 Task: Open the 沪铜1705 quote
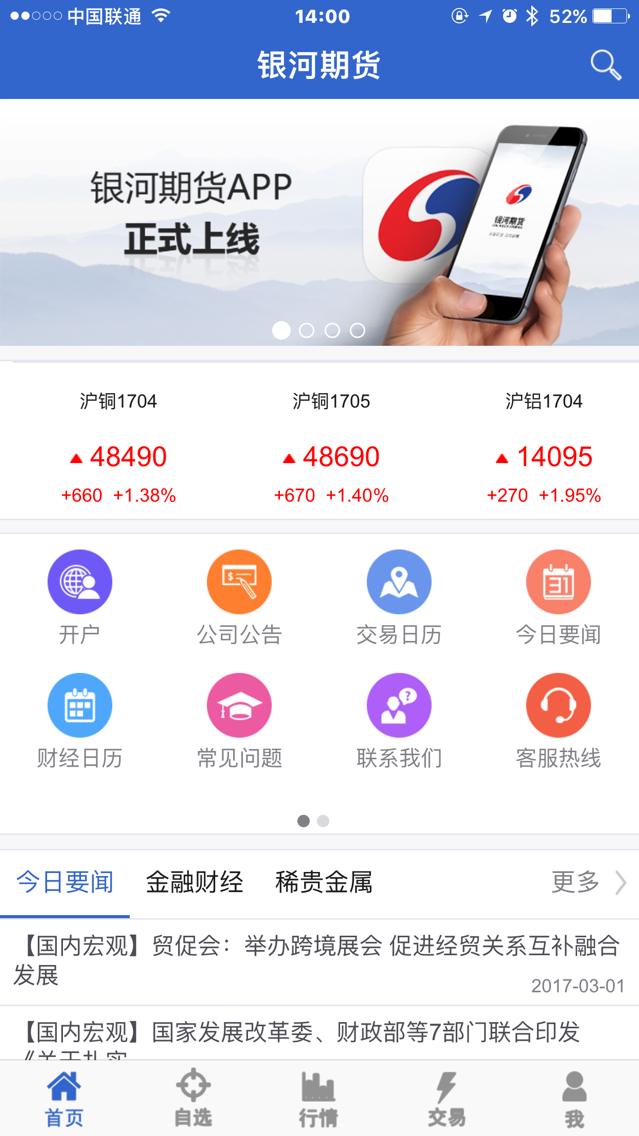[x=331, y=448]
